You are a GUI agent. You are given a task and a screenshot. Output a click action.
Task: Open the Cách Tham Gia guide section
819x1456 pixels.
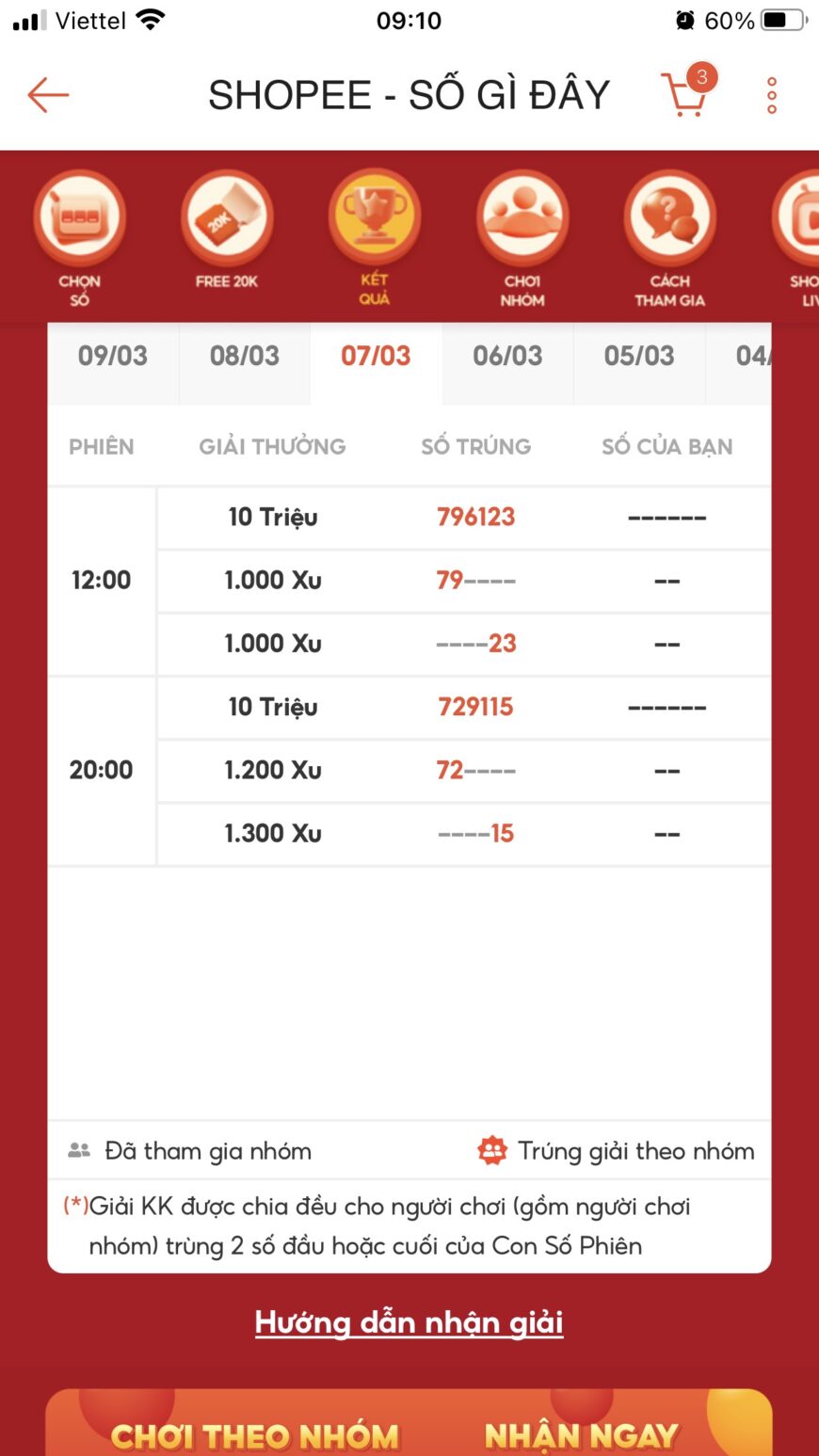click(x=669, y=240)
